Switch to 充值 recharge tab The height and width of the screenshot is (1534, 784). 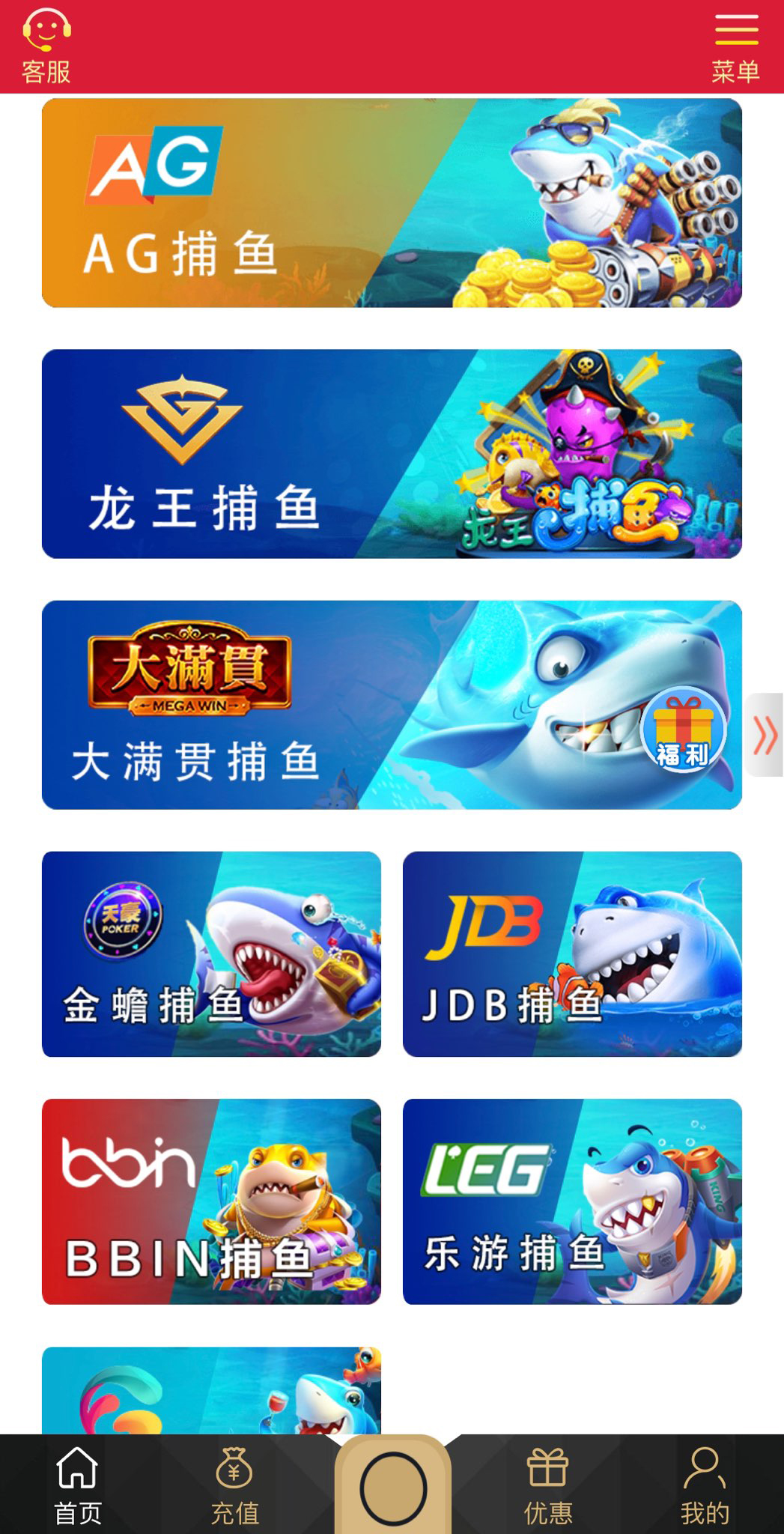[234, 1485]
